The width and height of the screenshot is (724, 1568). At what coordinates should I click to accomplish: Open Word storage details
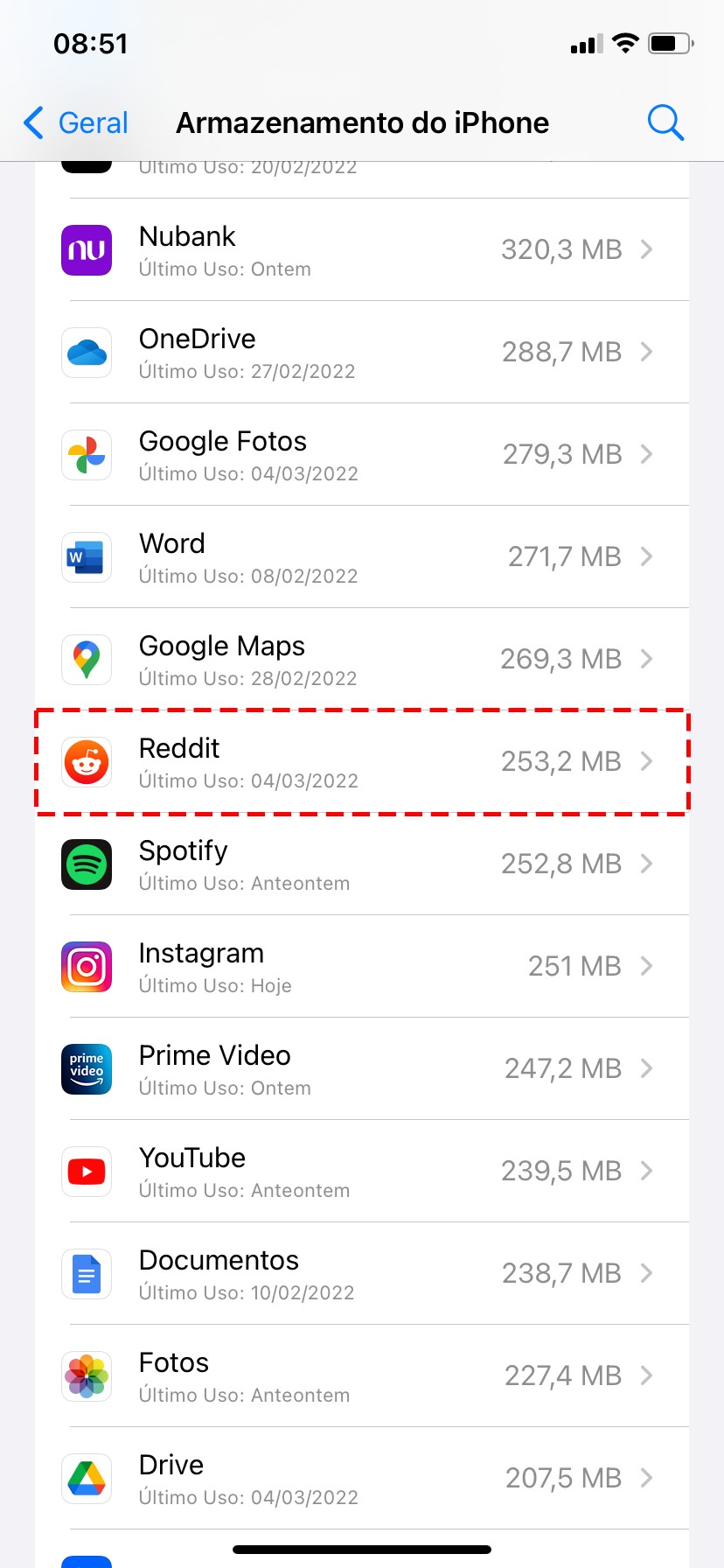click(362, 557)
